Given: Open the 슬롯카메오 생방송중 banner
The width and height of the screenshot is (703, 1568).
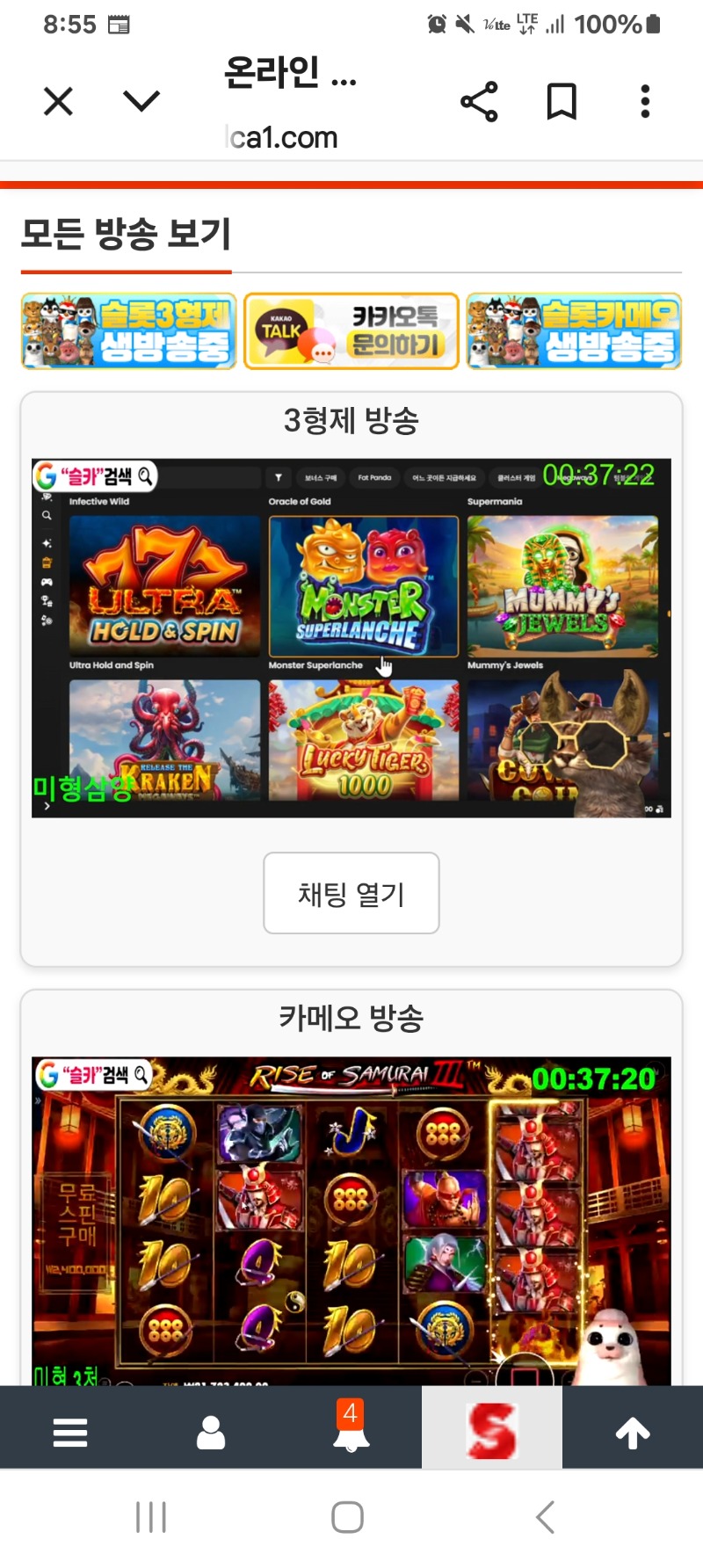Looking at the screenshot, I should coord(574,331).
